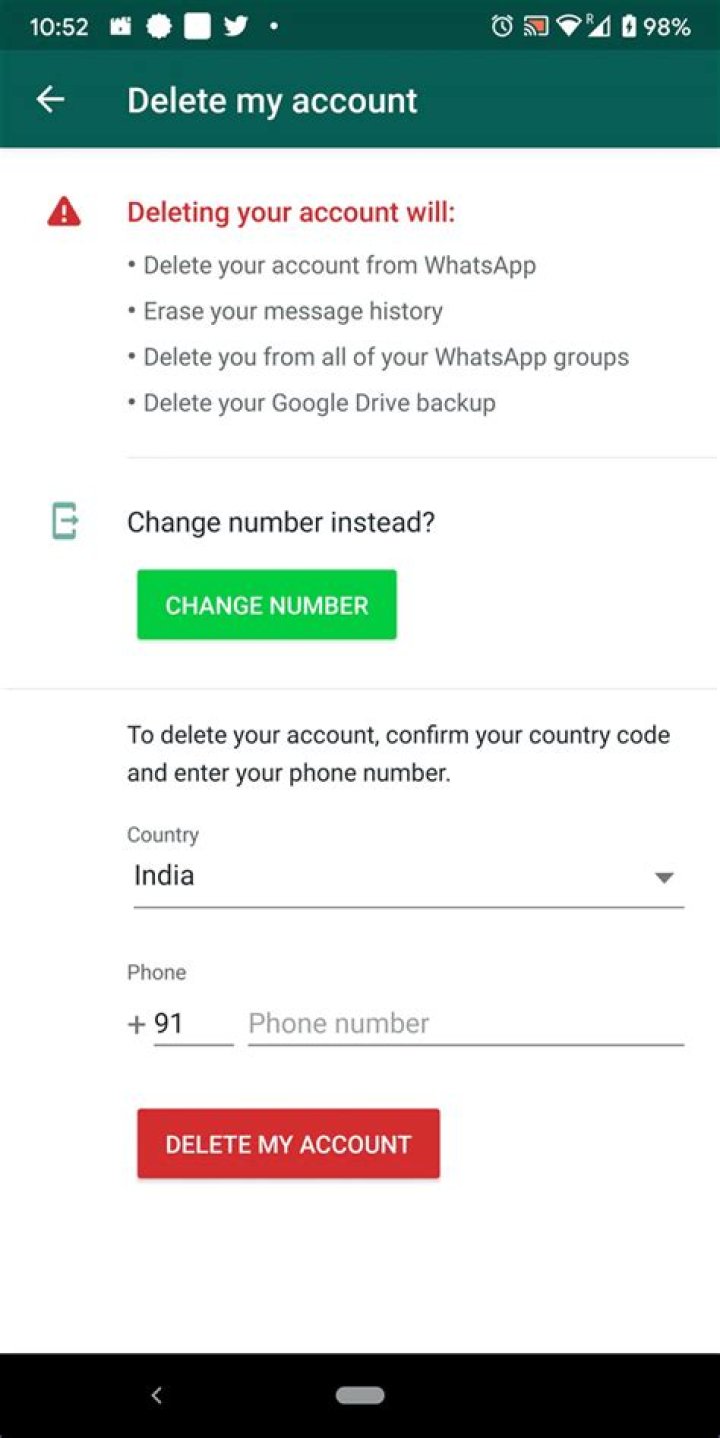Go back using the app bar arrow
The height and width of the screenshot is (1438, 720).
click(x=50, y=100)
